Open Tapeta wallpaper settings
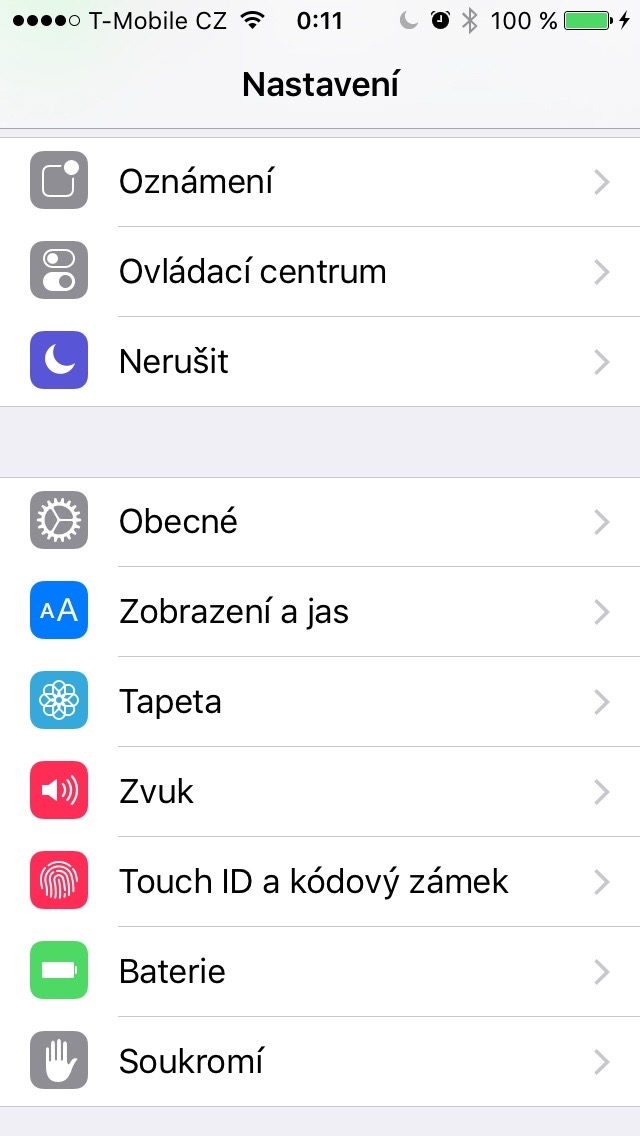Screen dimensions: 640x1136 pyautogui.click(x=320, y=701)
